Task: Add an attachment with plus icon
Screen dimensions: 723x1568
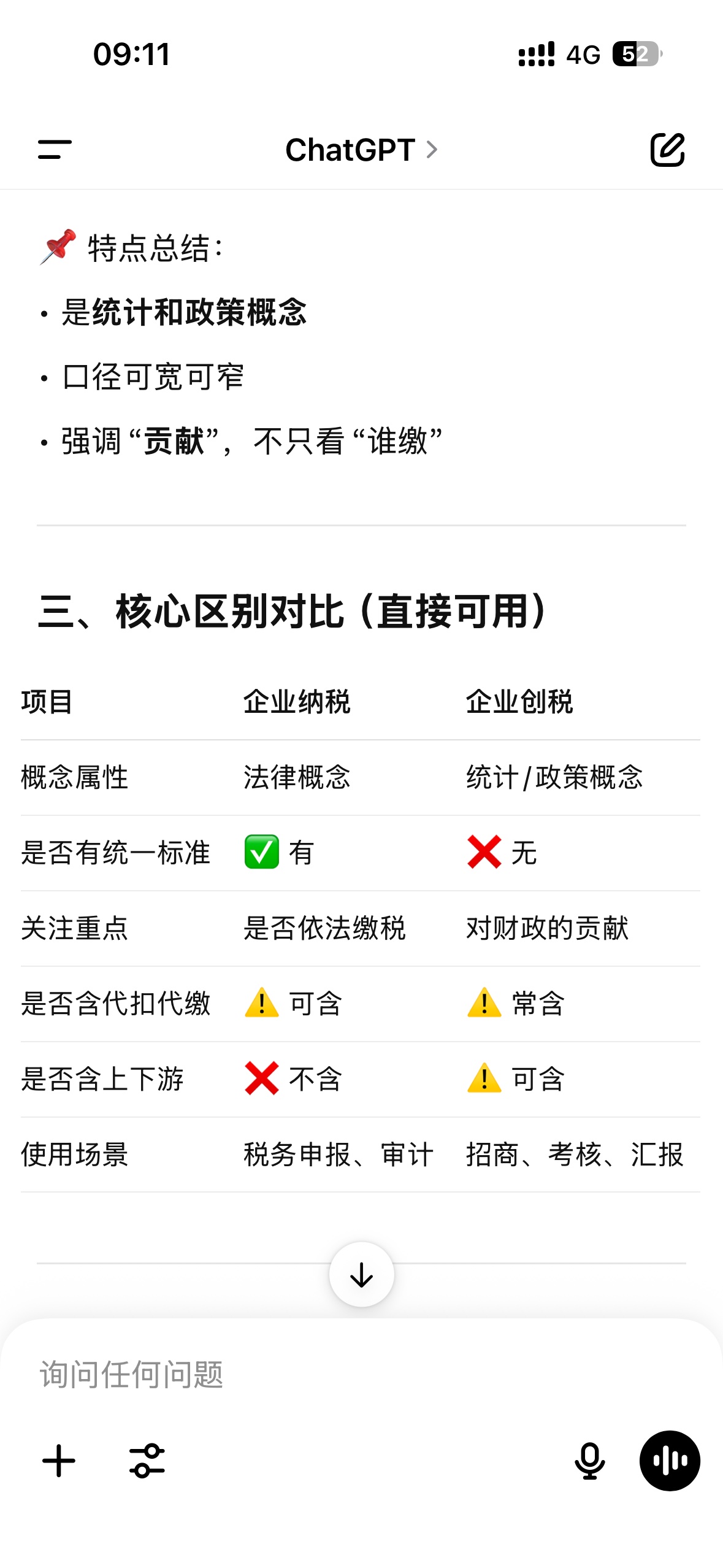Action: pyautogui.click(x=59, y=1461)
